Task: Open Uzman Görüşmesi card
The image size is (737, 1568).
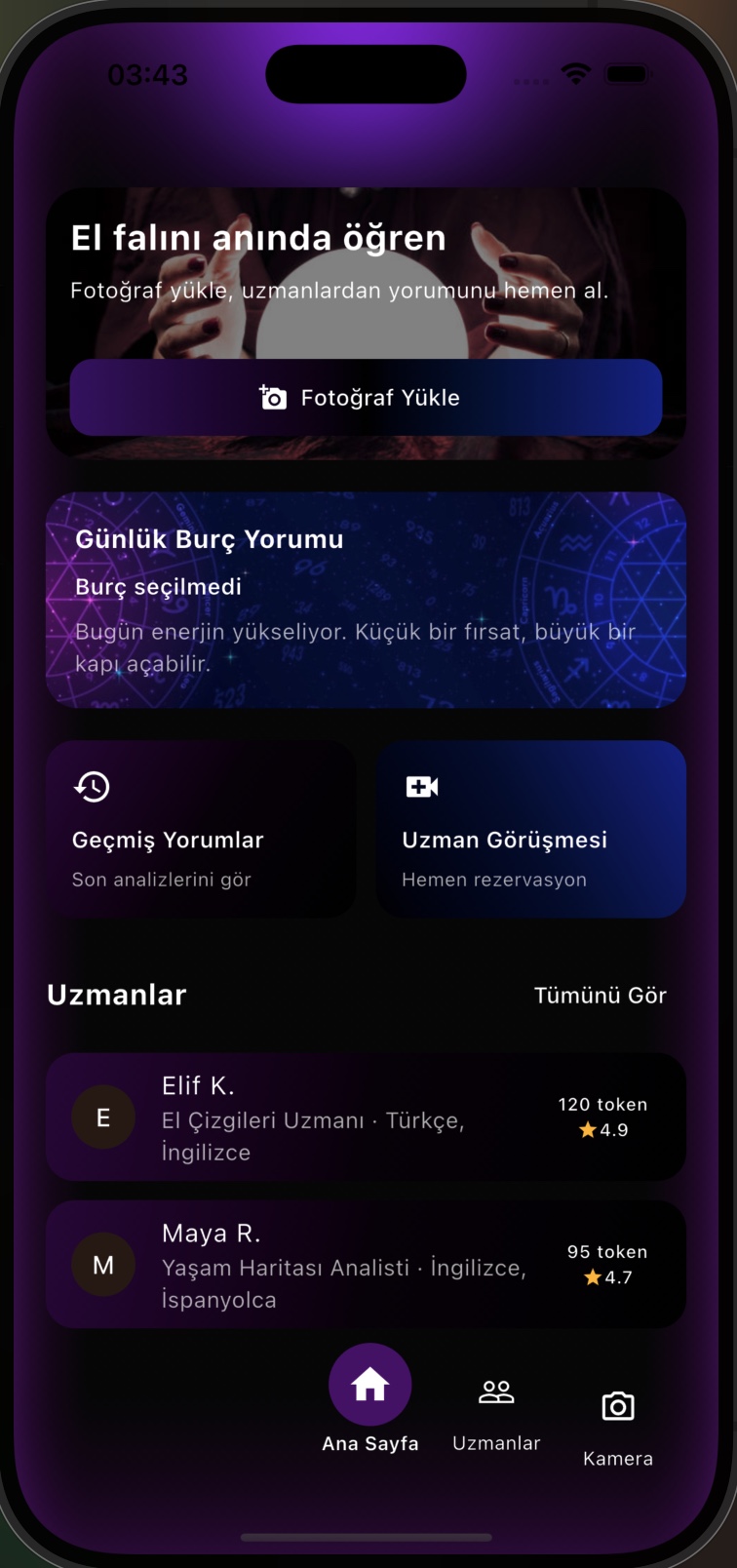Action: point(530,829)
